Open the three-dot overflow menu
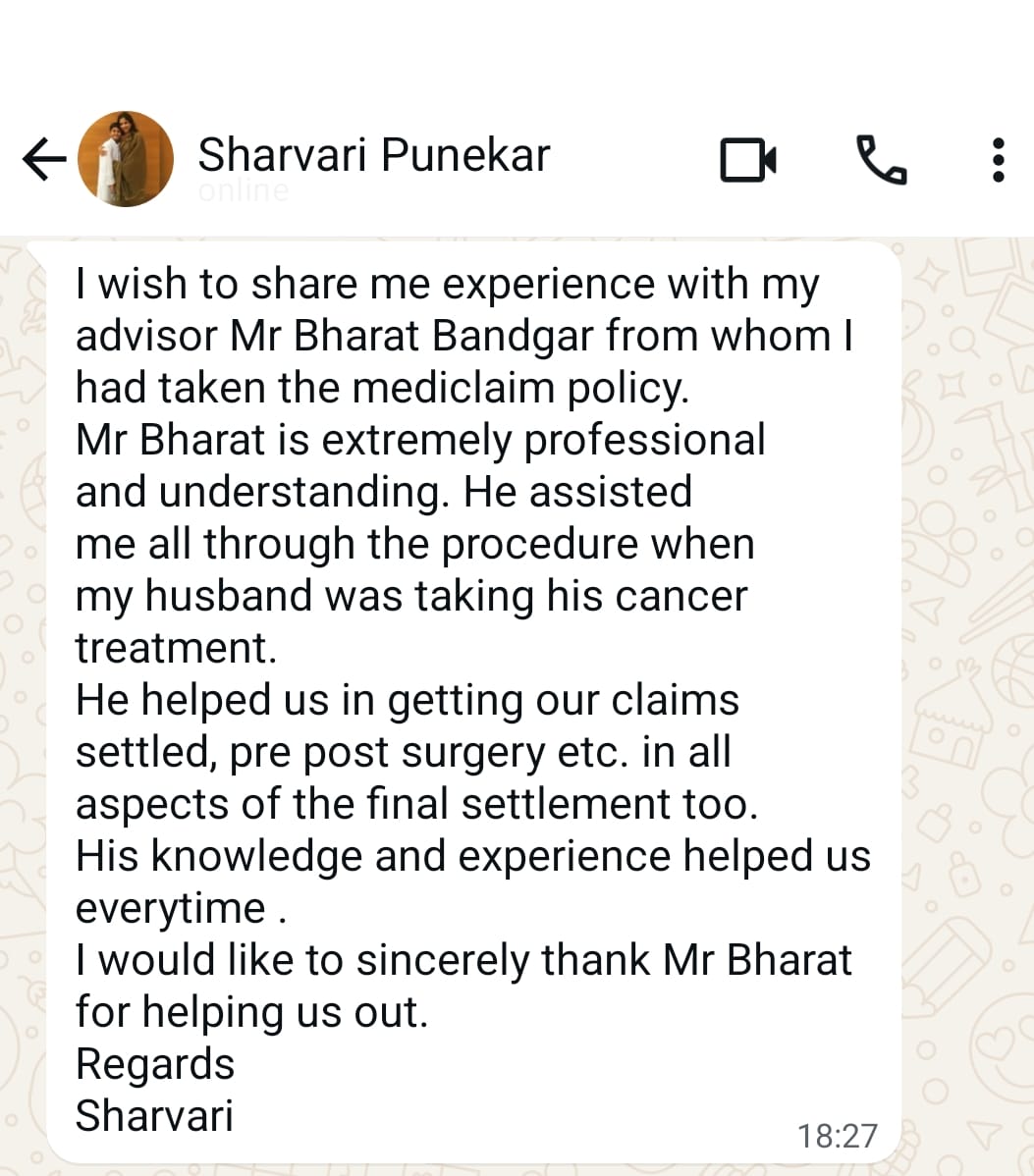 click(999, 160)
